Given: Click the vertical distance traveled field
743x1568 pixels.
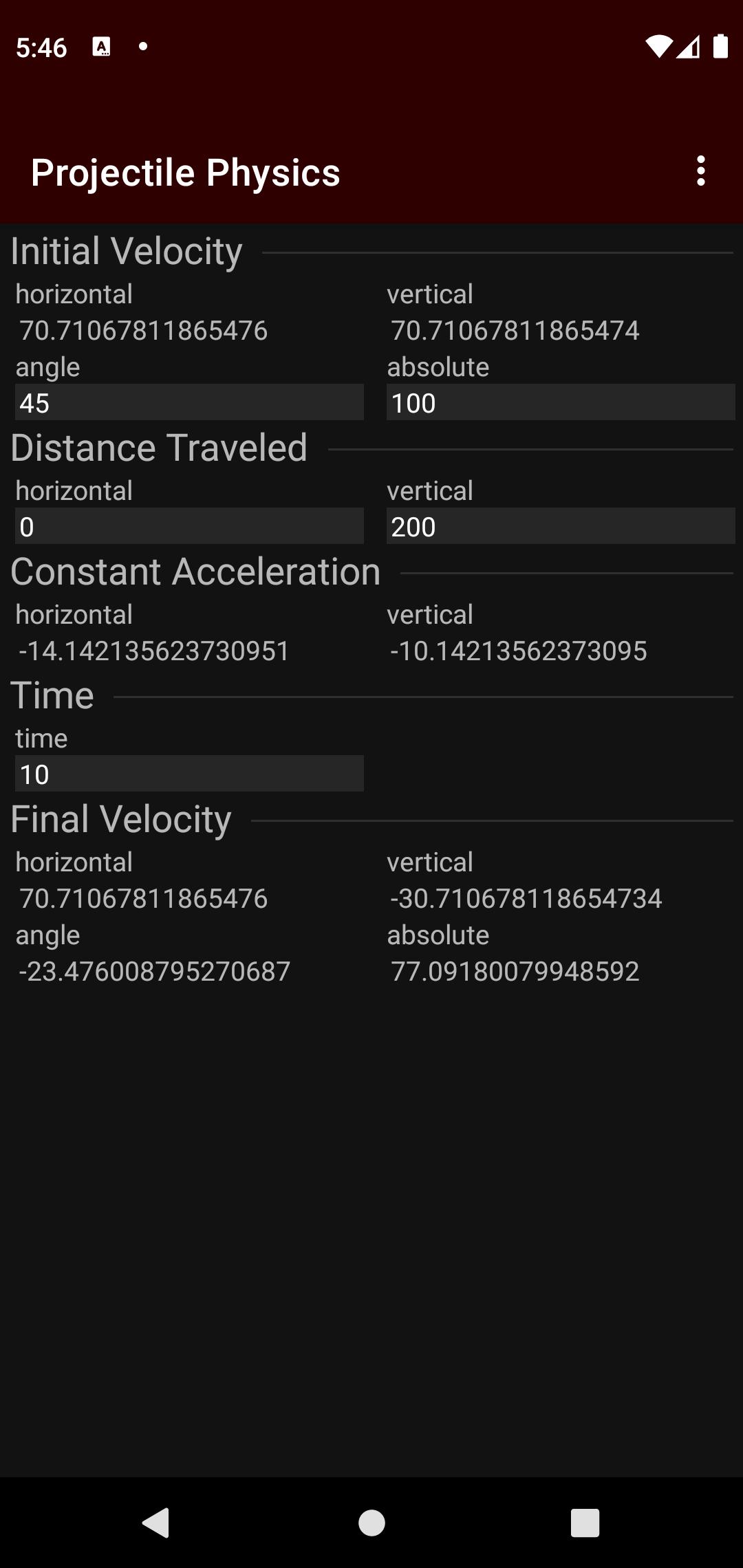Looking at the screenshot, I should (559, 526).
